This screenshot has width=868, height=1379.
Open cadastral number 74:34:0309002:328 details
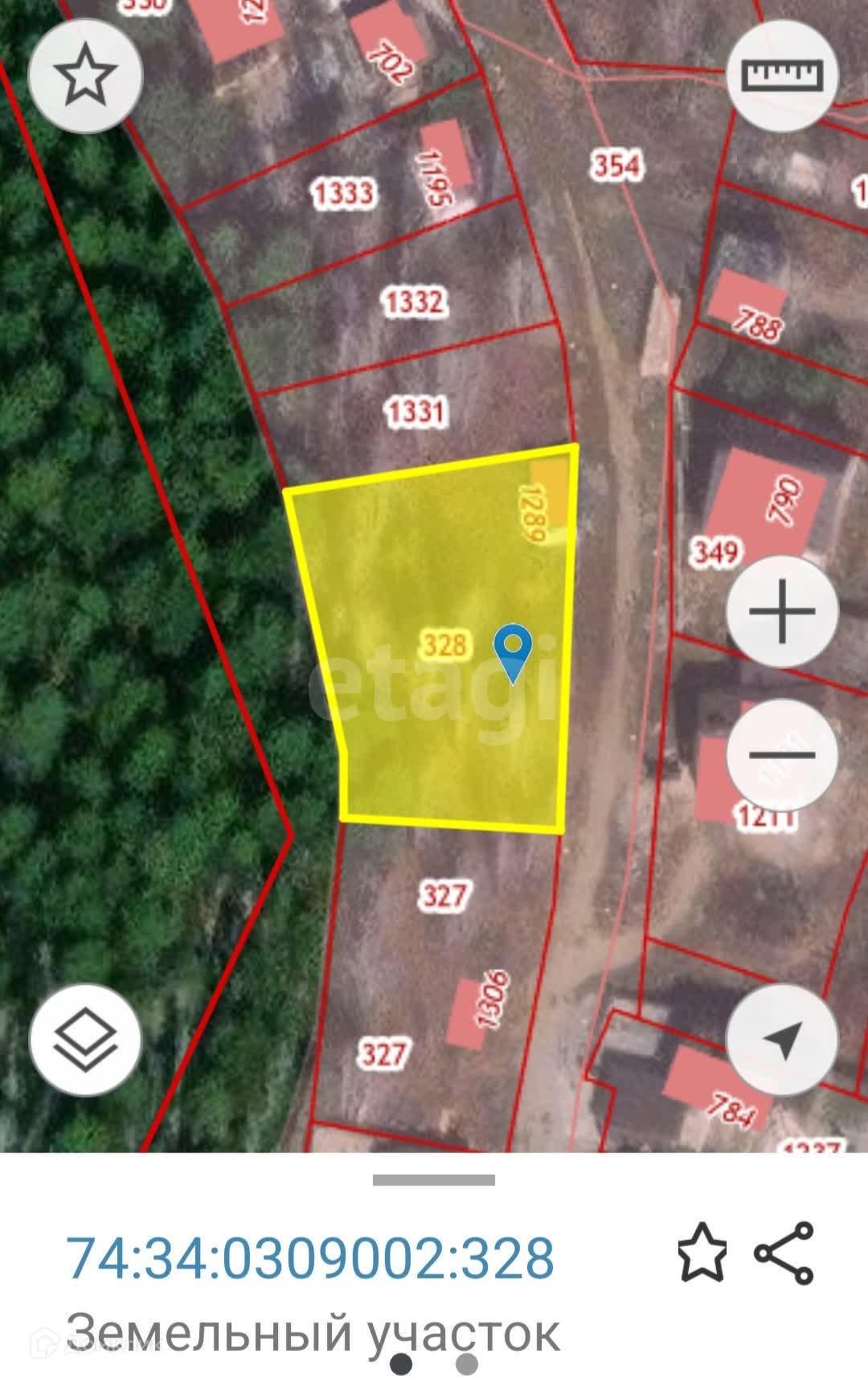click(x=310, y=1259)
